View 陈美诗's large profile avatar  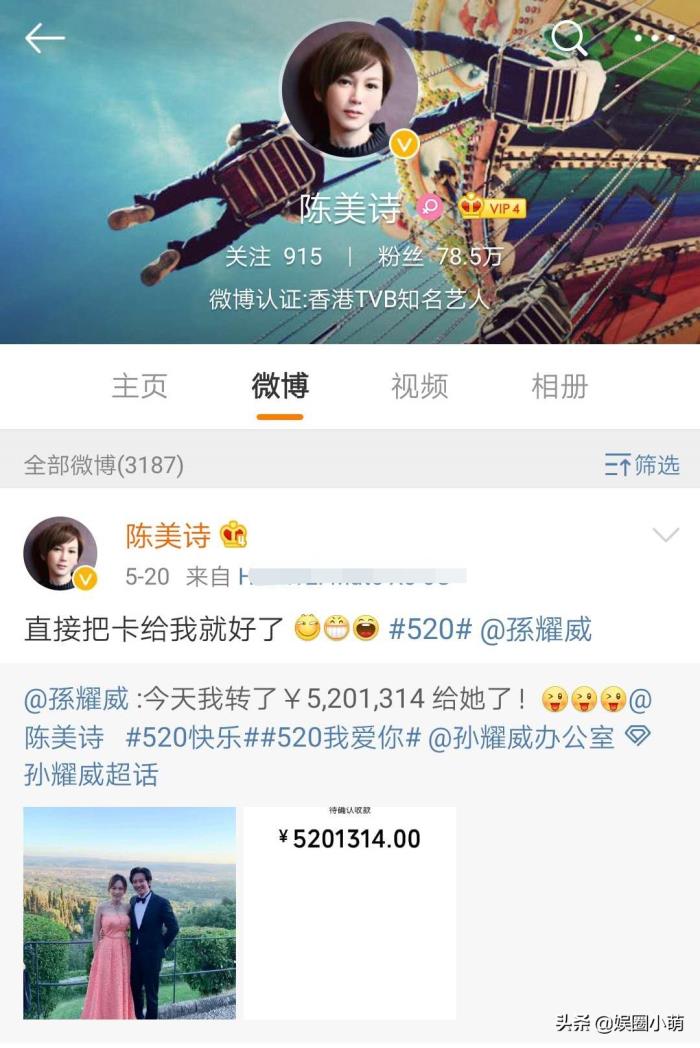pyautogui.click(x=349, y=92)
